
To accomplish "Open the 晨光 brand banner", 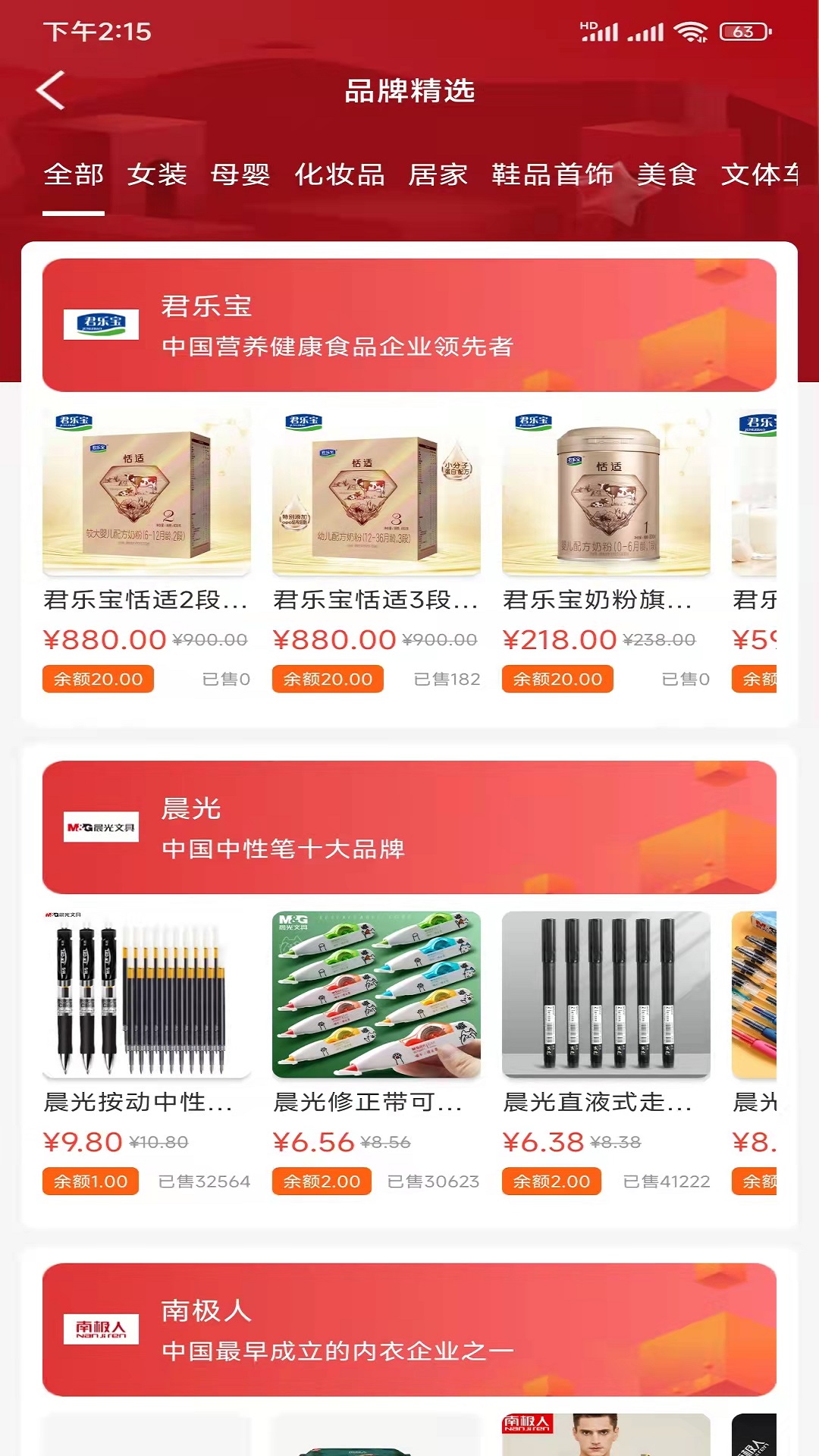I will click(x=409, y=827).
